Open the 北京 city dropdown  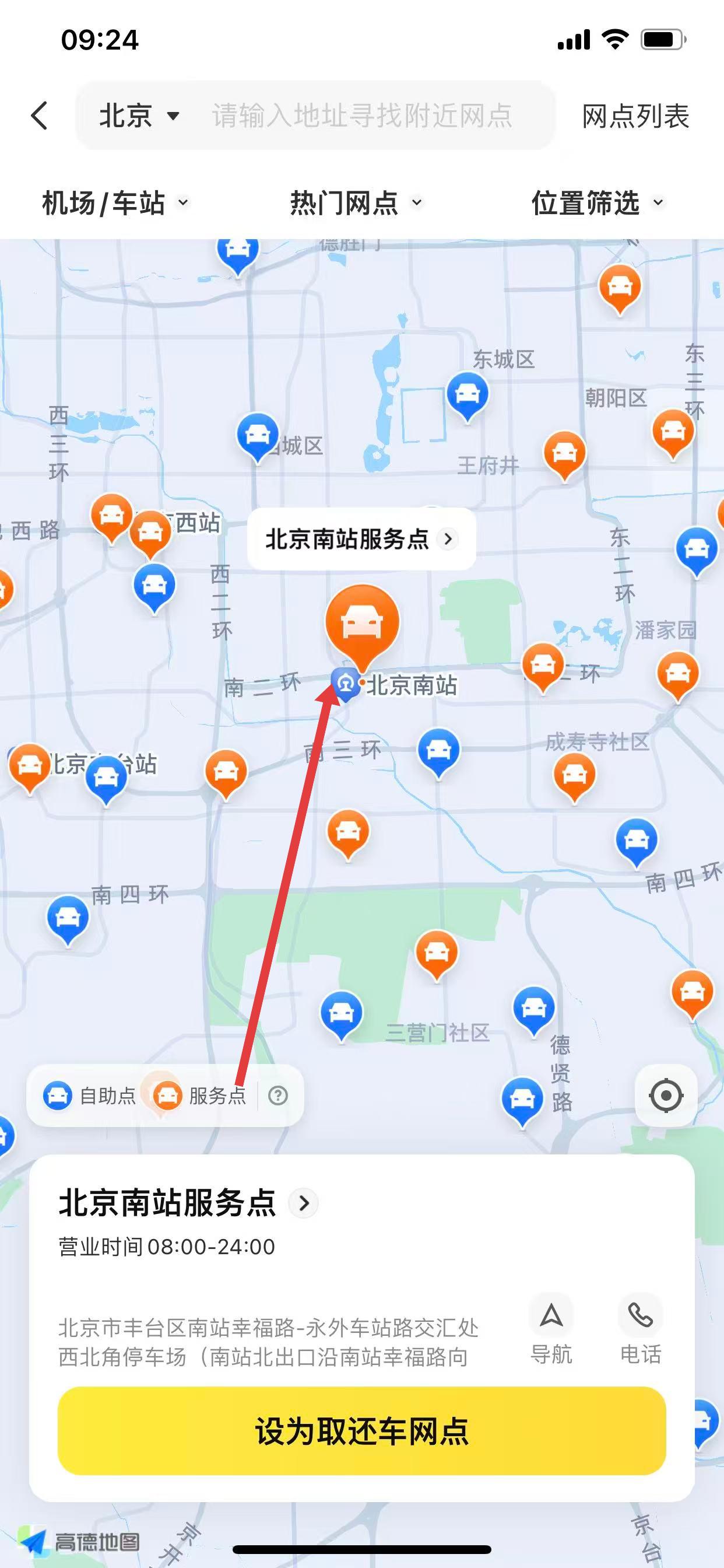[139, 116]
